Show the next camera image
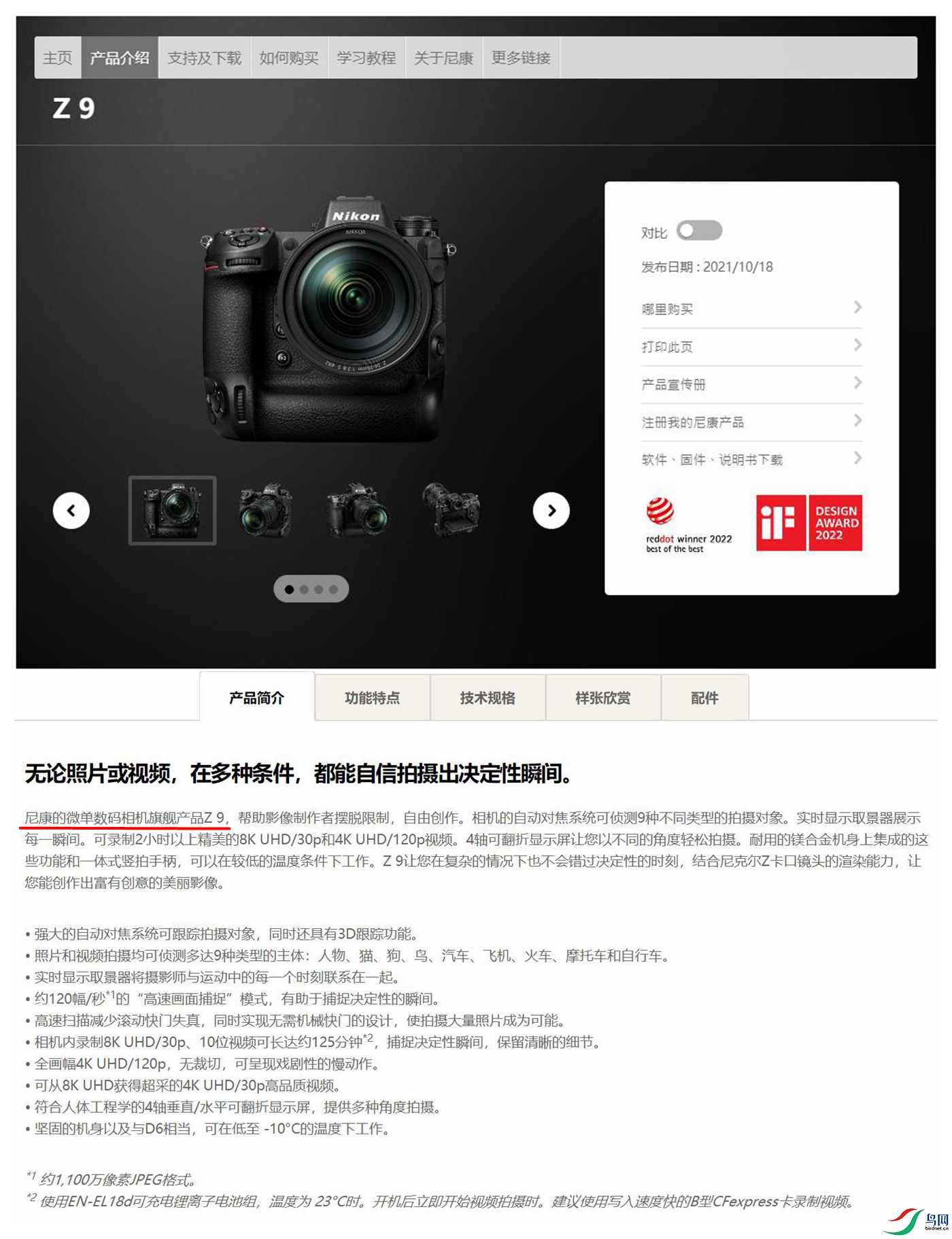This screenshot has width=952, height=1239. [x=551, y=510]
